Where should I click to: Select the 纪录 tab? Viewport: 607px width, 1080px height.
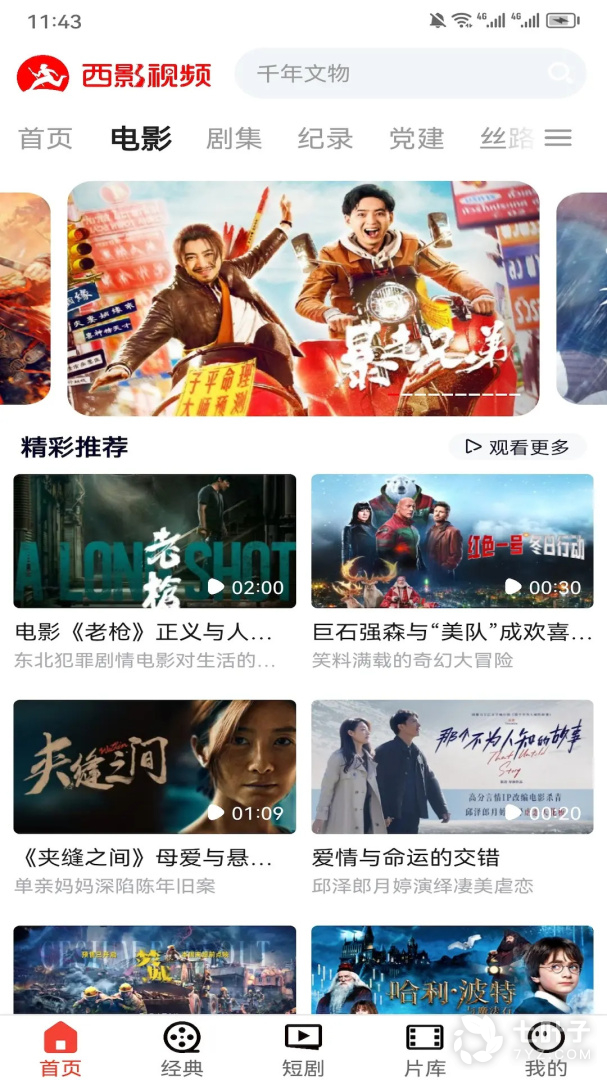(x=325, y=138)
